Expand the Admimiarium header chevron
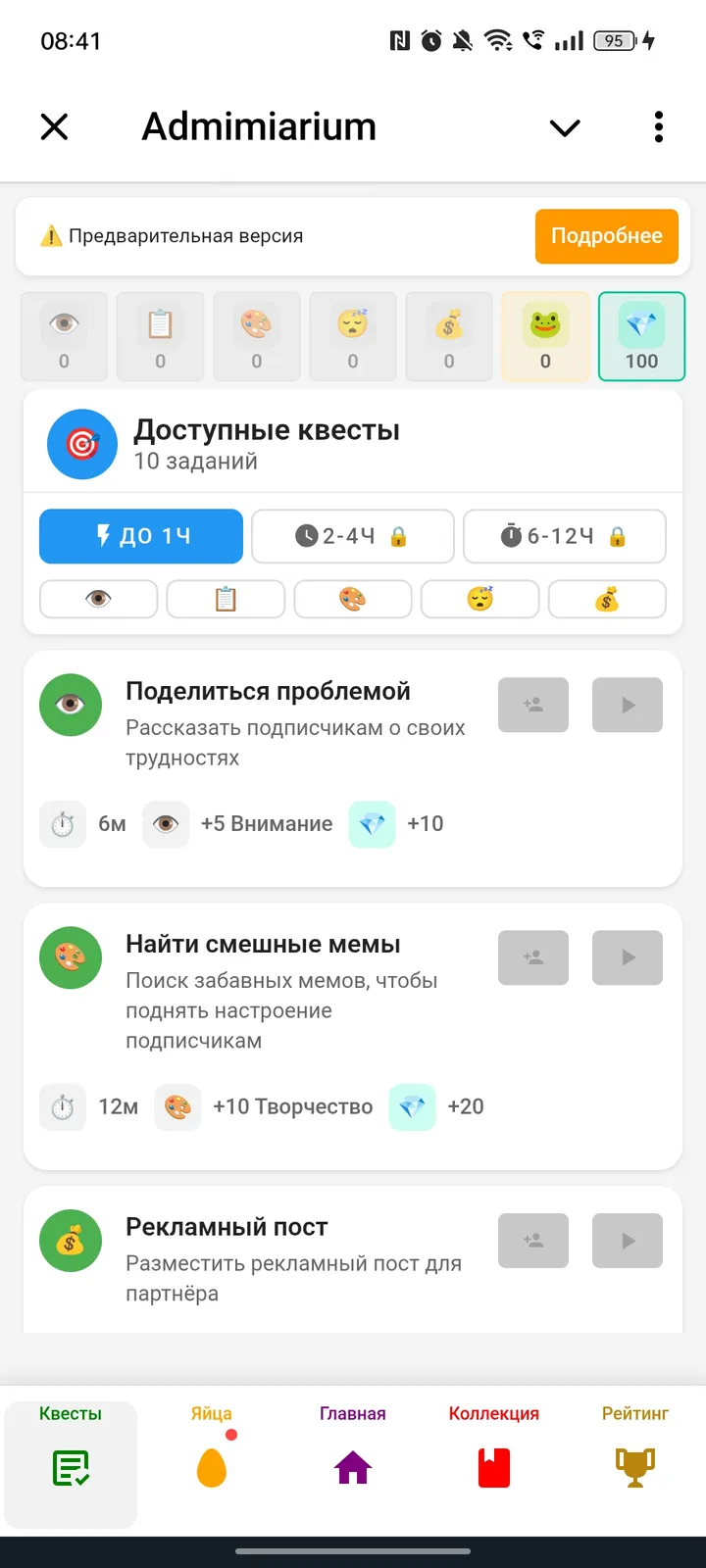The width and height of the screenshot is (706, 1568). point(564,126)
